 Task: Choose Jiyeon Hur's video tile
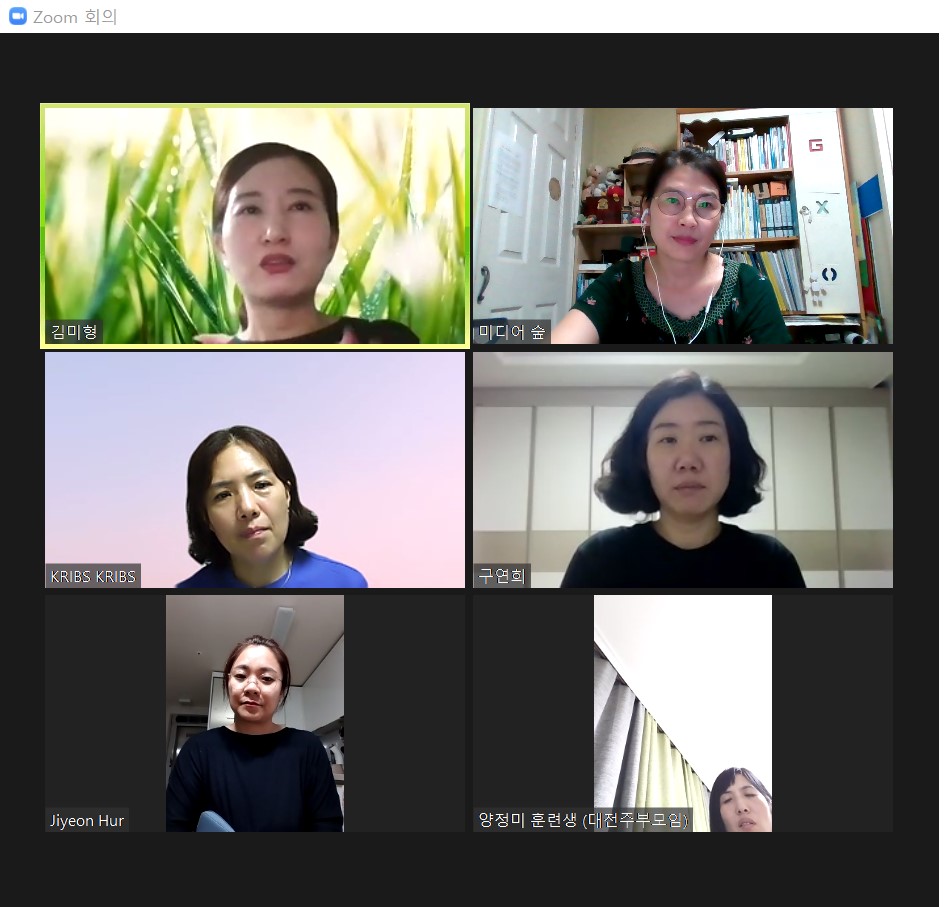pyautogui.click(x=255, y=713)
